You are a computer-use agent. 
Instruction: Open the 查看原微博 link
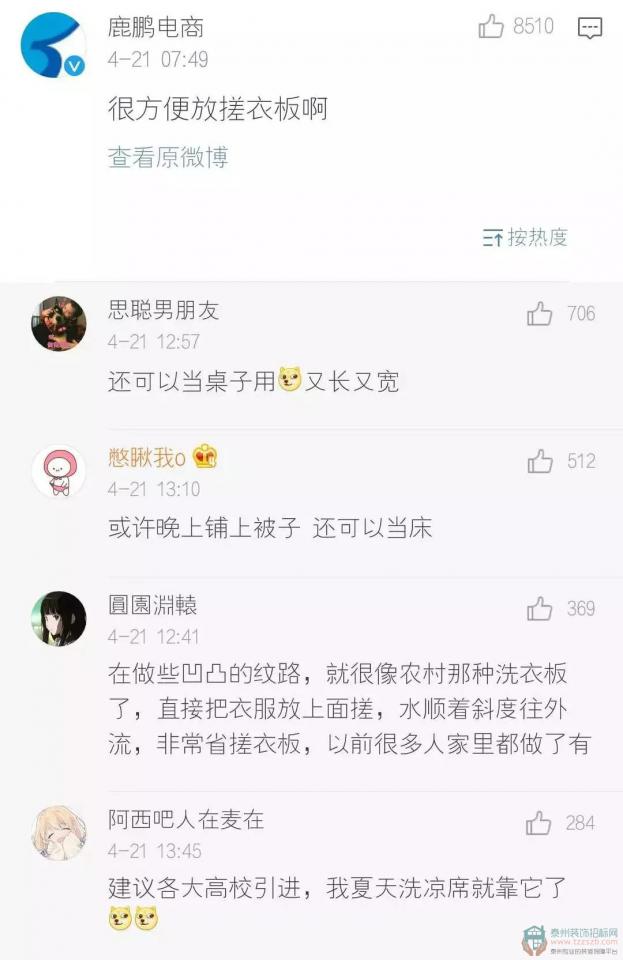[x=168, y=157]
